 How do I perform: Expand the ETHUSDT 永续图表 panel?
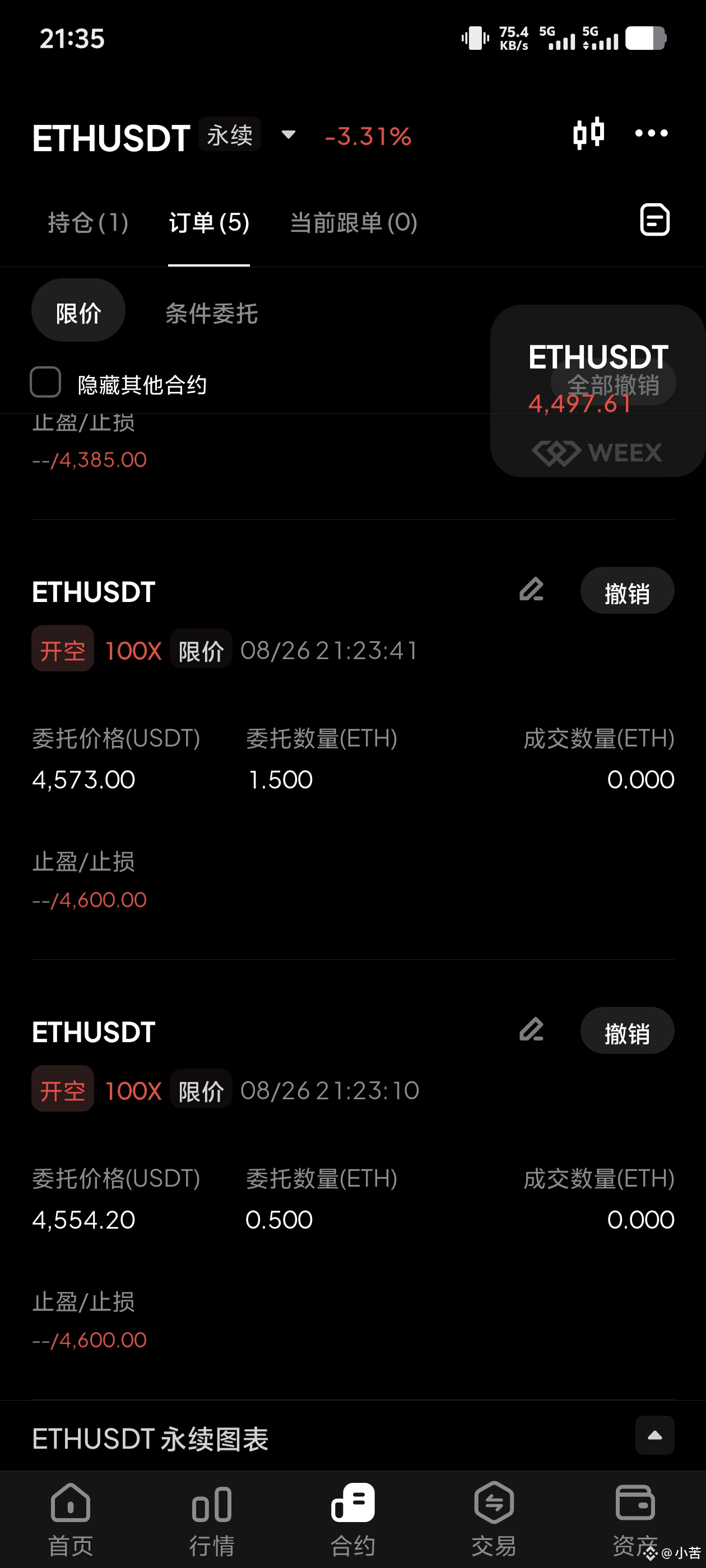click(x=655, y=1435)
